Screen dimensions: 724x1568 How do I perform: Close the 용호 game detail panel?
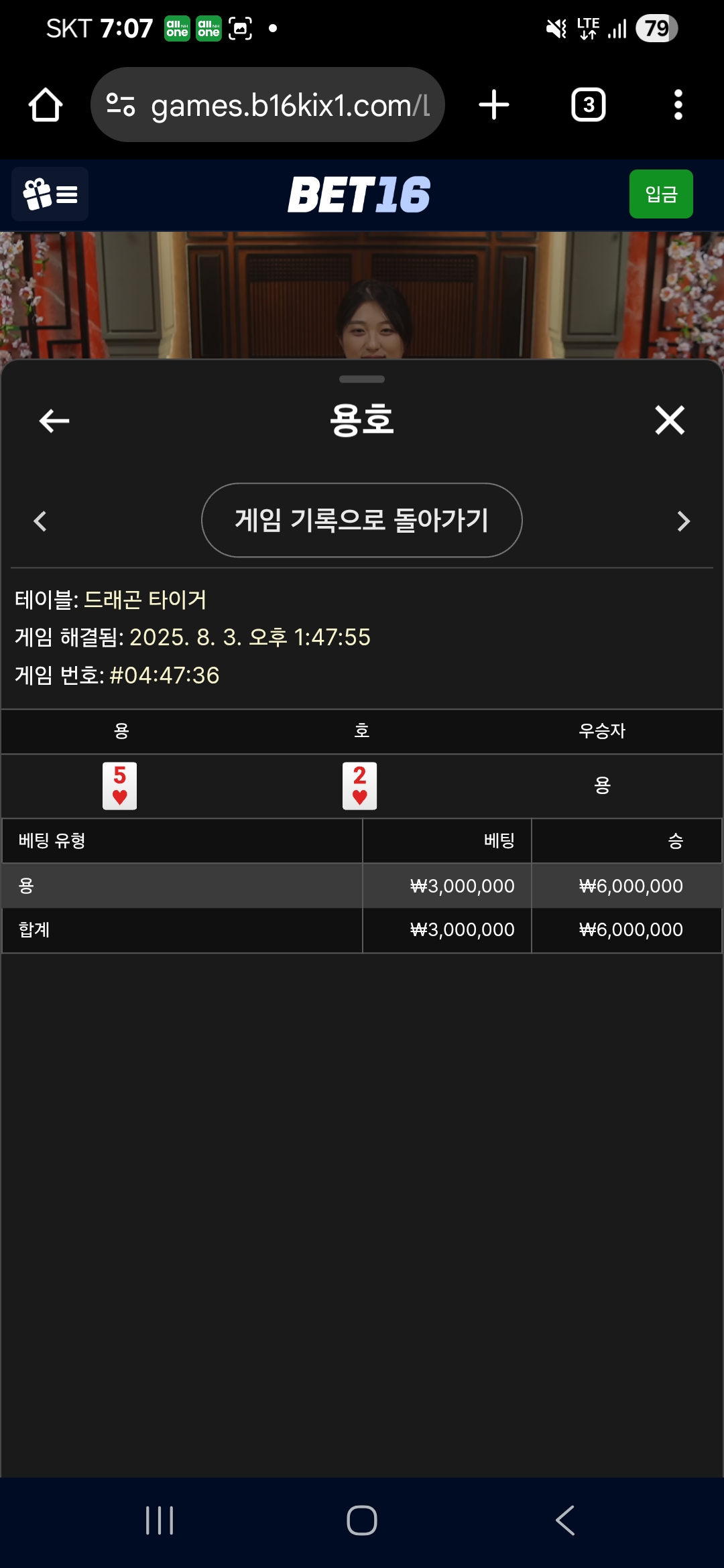[x=669, y=421]
